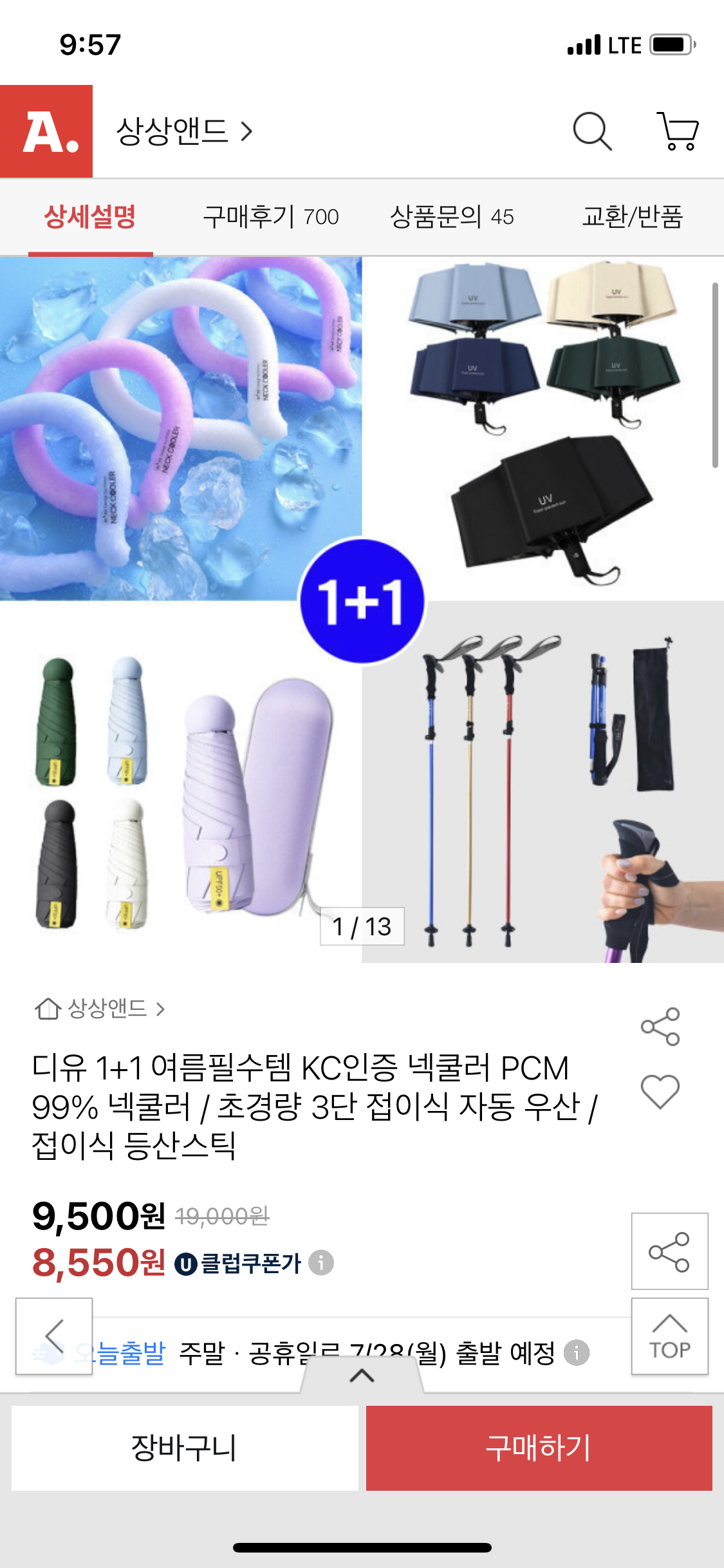Image resolution: width=724 pixels, height=1568 pixels.
Task: Switch to the 교환/반품 tab
Action: pos(632,217)
